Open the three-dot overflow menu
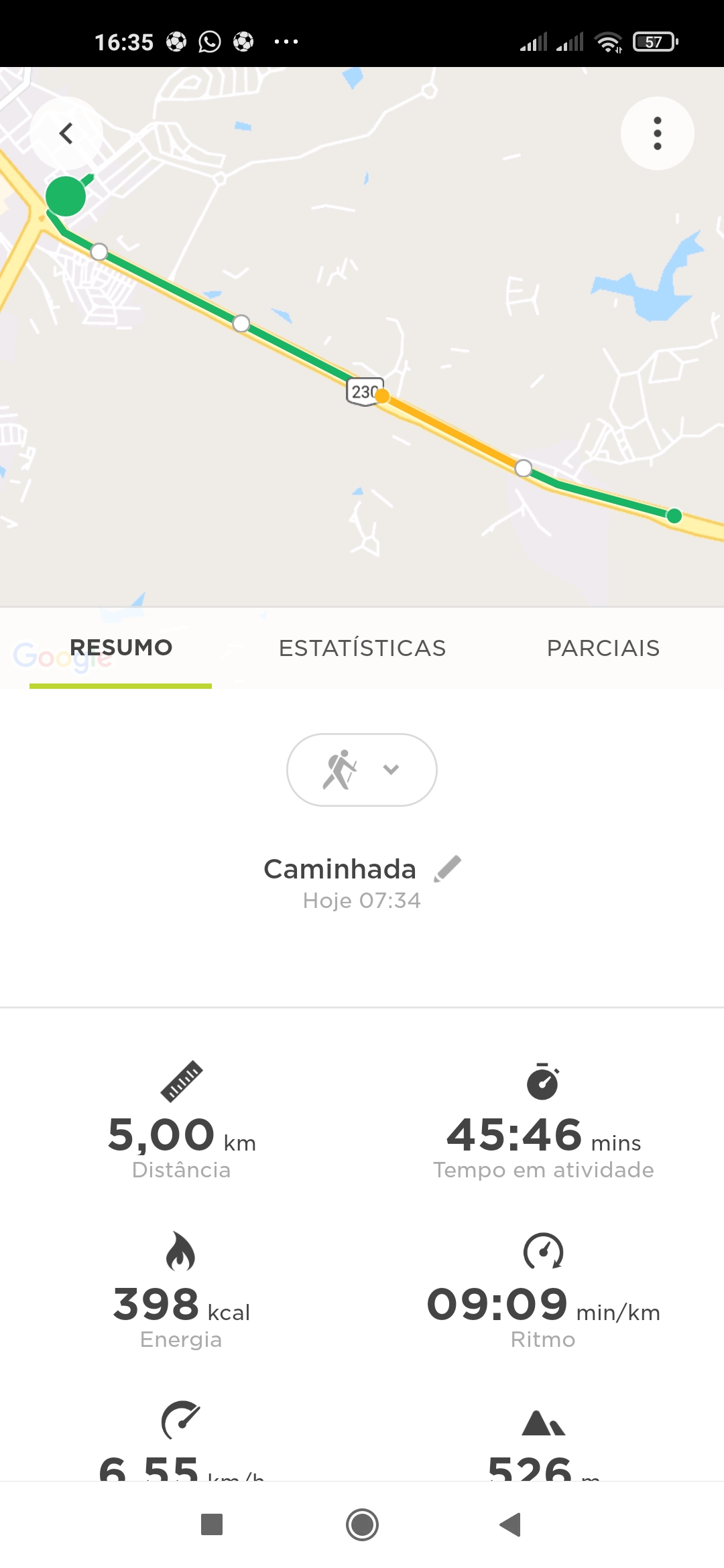 (658, 133)
